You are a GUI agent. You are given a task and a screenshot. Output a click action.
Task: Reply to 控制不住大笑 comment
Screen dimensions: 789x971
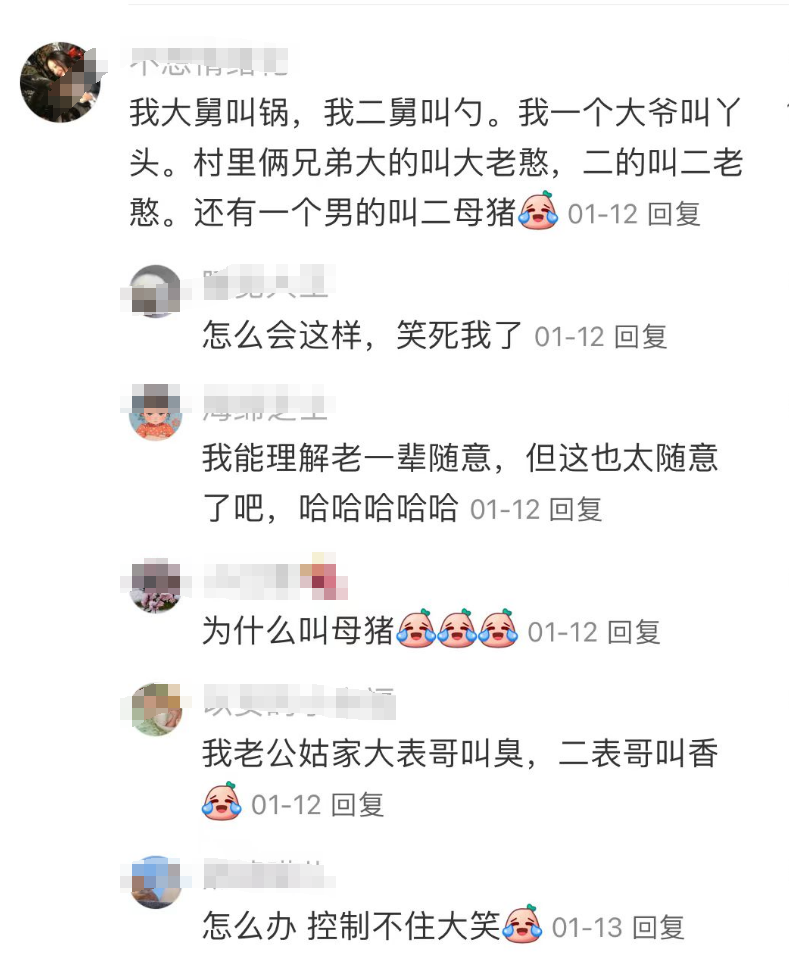click(x=658, y=927)
